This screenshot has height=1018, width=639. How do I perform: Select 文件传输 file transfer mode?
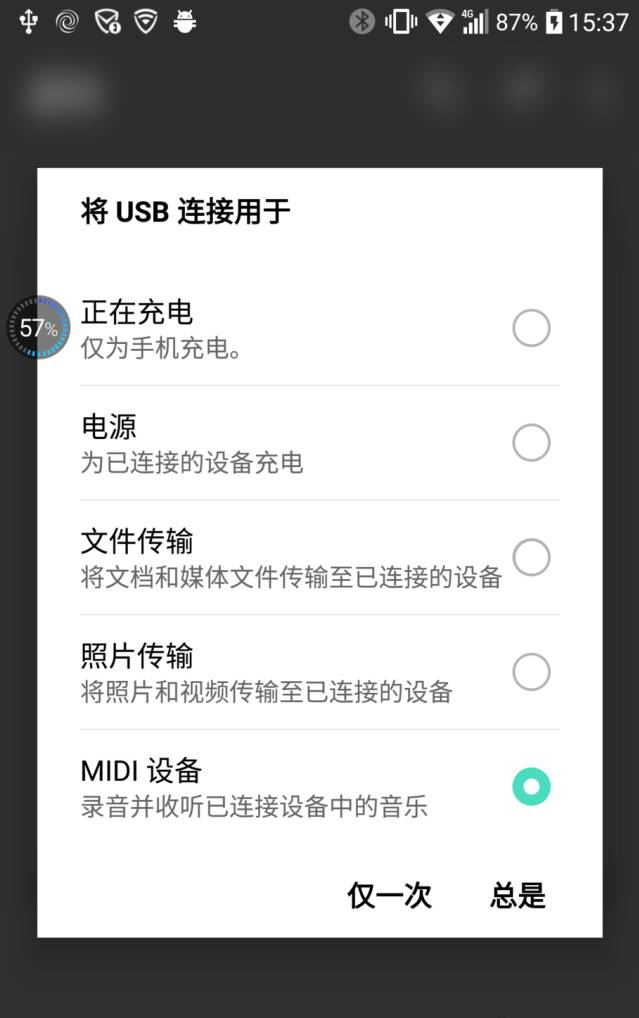530,557
